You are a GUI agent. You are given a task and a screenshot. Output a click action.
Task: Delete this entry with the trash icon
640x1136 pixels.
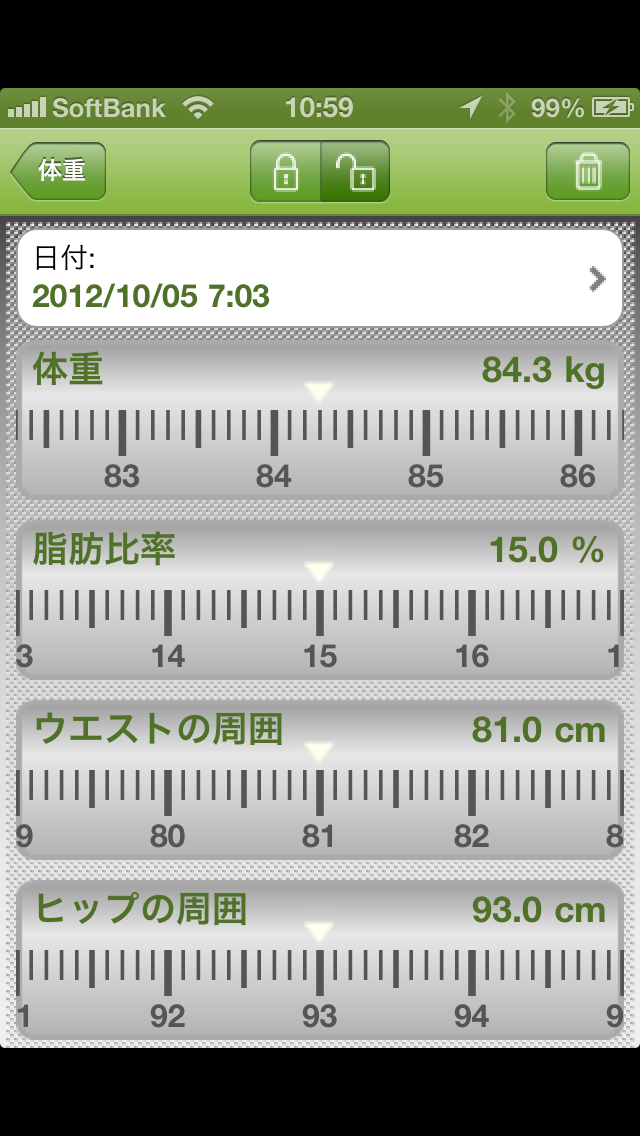click(587, 171)
